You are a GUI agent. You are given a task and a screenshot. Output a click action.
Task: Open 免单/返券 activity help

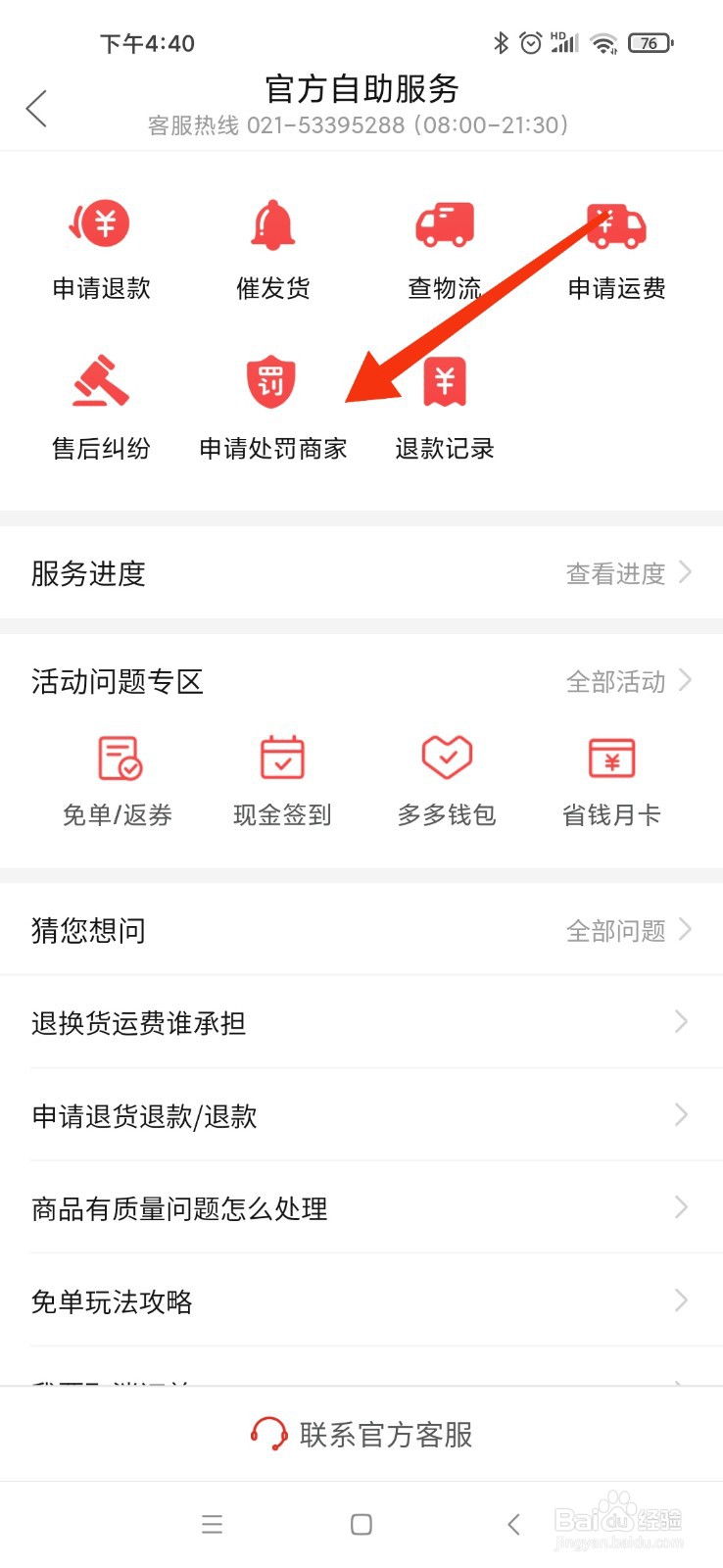[118, 781]
